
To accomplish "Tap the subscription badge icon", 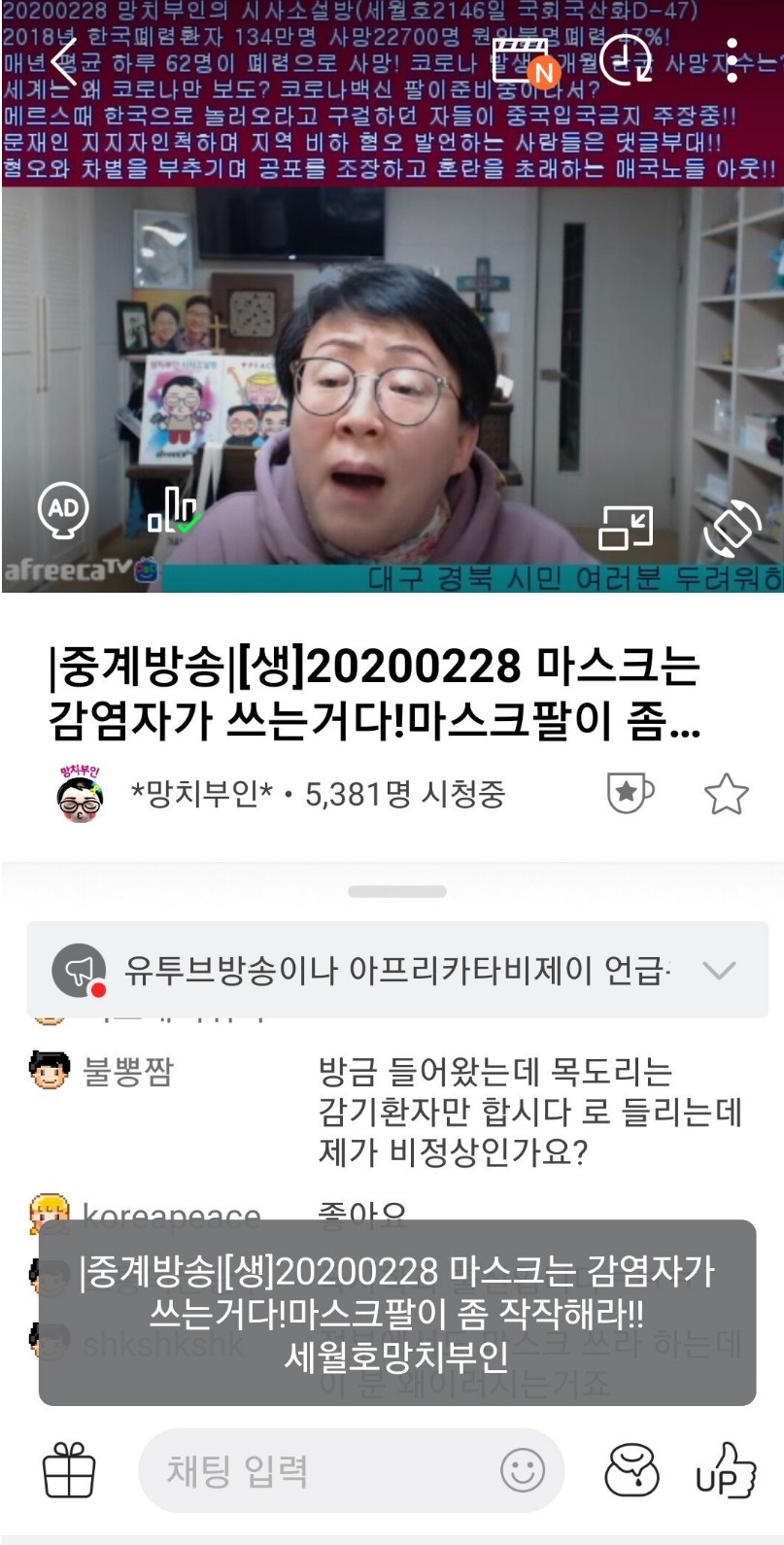I will (x=630, y=793).
